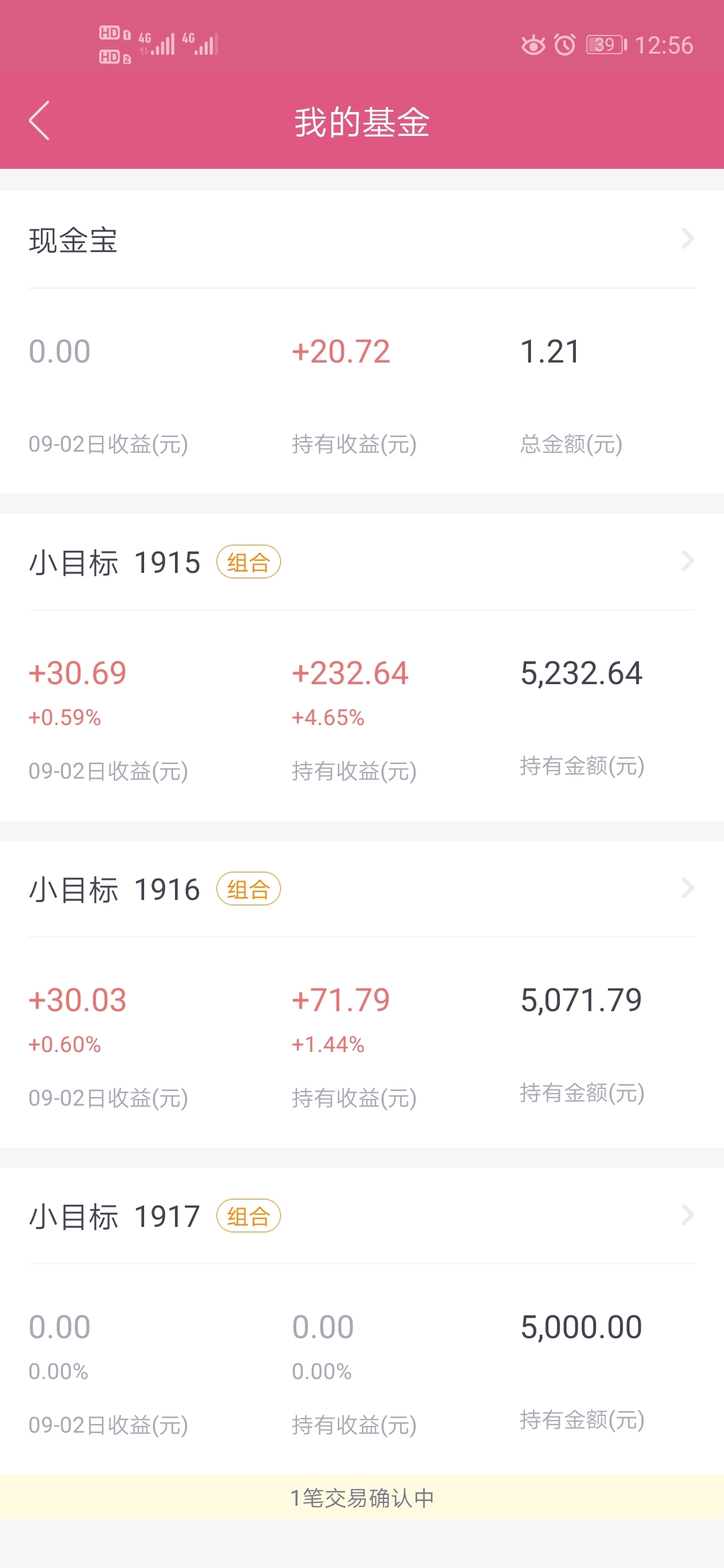Open 小目标 1917 portfolio
This screenshot has height=1568, width=724.
coord(362,1216)
